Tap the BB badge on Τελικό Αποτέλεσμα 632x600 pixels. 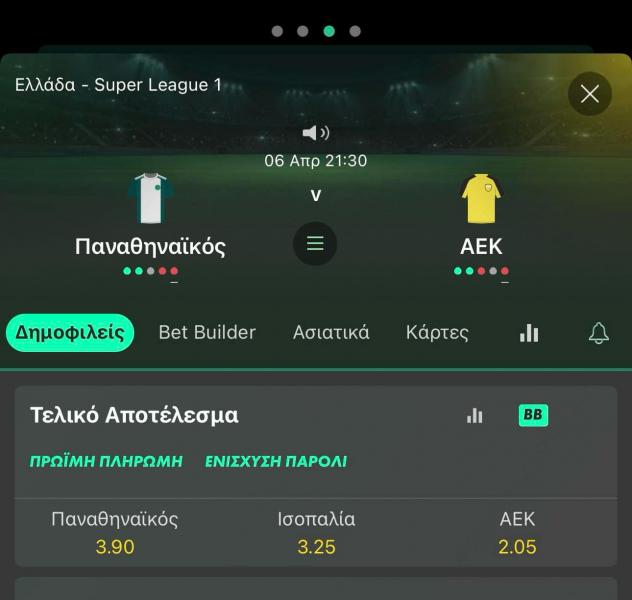click(533, 415)
